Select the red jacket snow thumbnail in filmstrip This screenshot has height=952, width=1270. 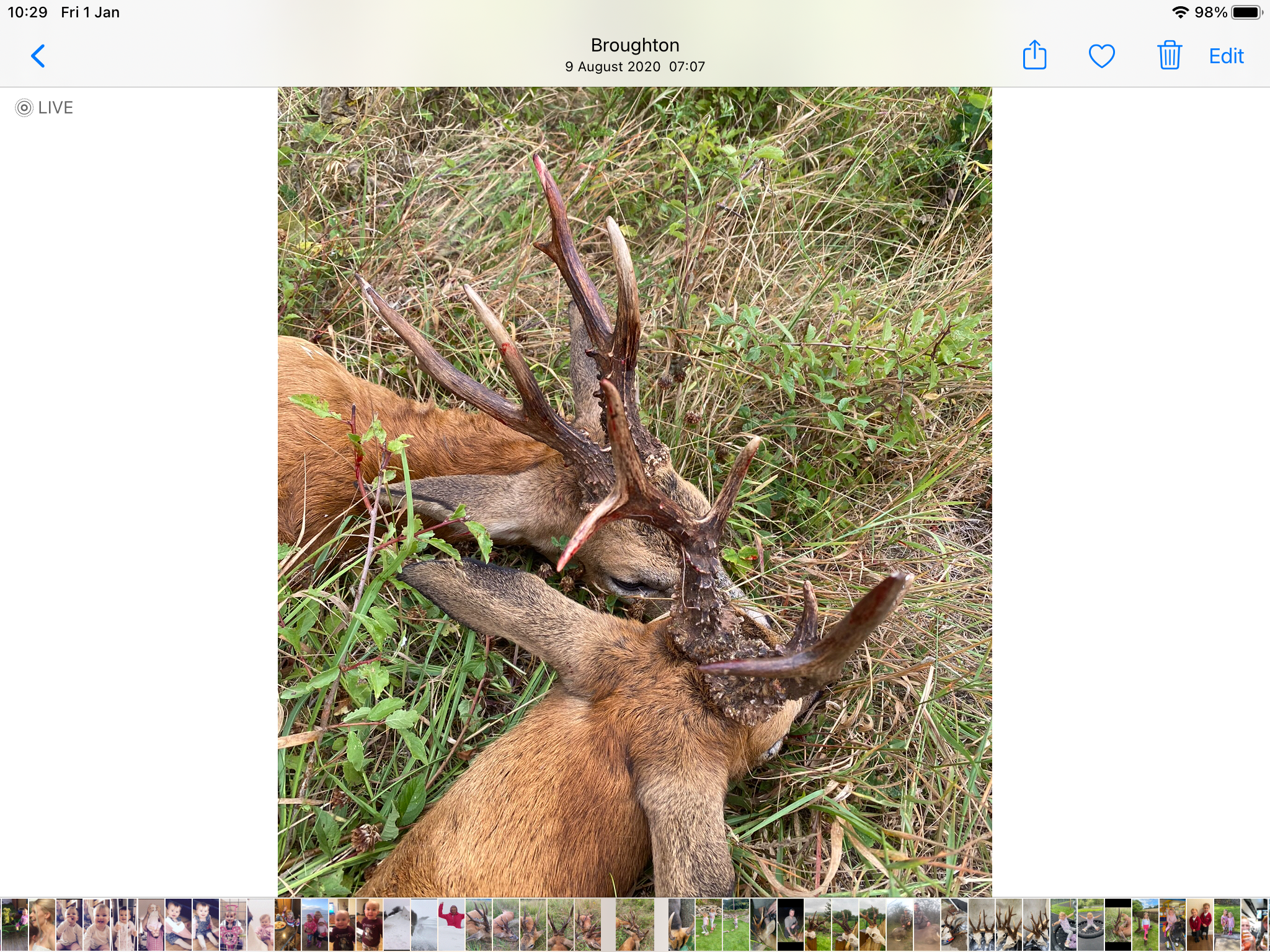[x=451, y=924]
